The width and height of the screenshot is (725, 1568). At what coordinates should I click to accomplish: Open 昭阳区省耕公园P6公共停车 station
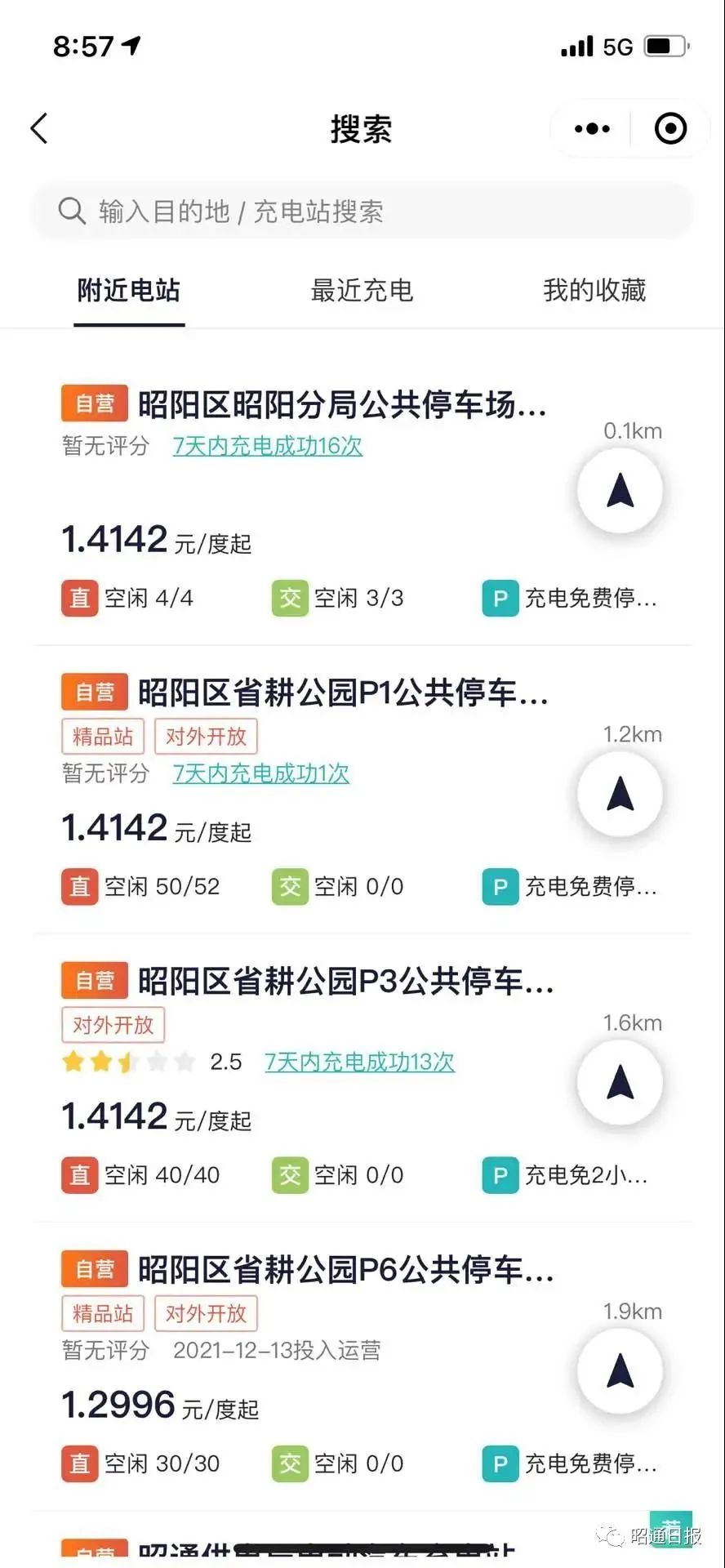coord(345,1270)
